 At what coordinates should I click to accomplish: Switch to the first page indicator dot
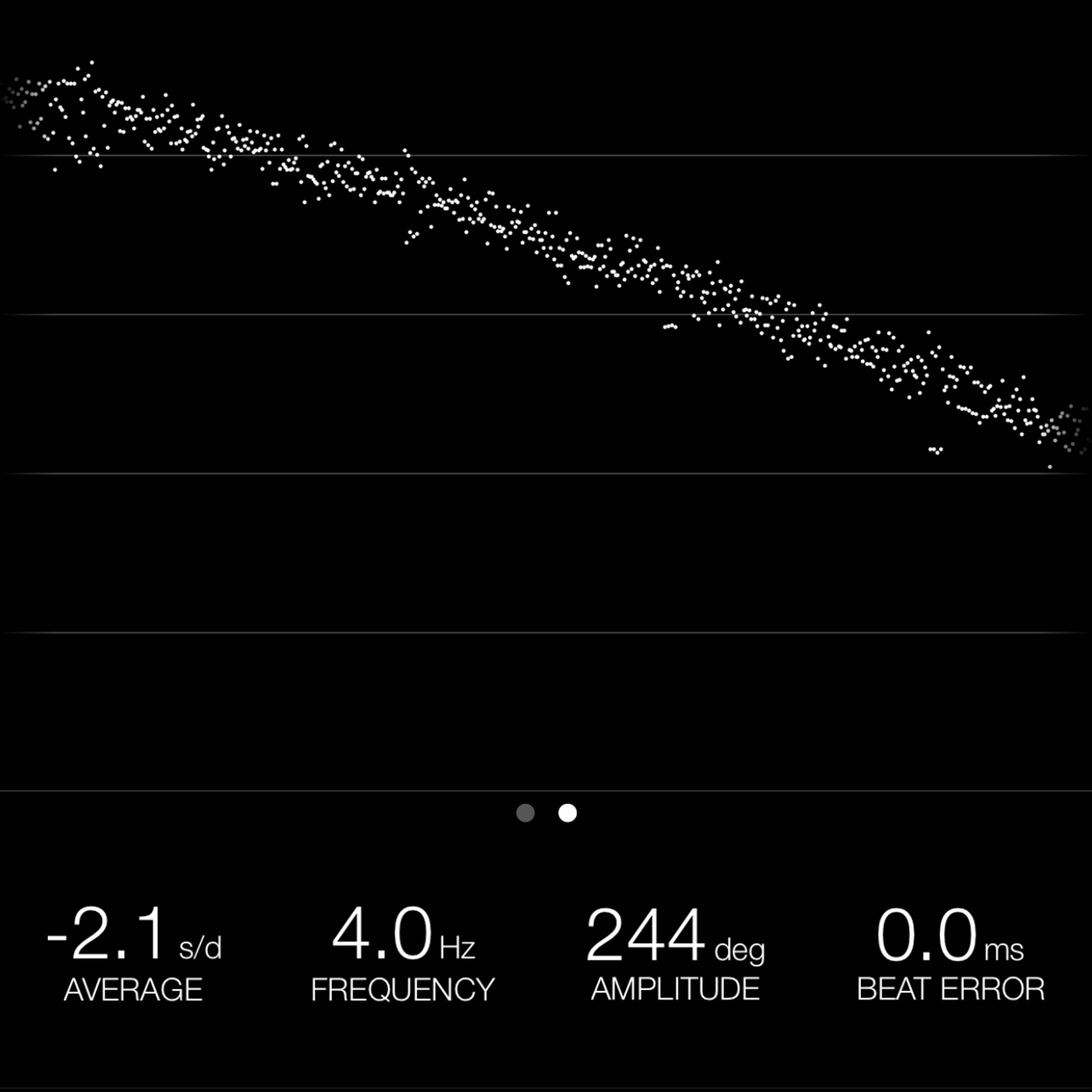(525, 813)
